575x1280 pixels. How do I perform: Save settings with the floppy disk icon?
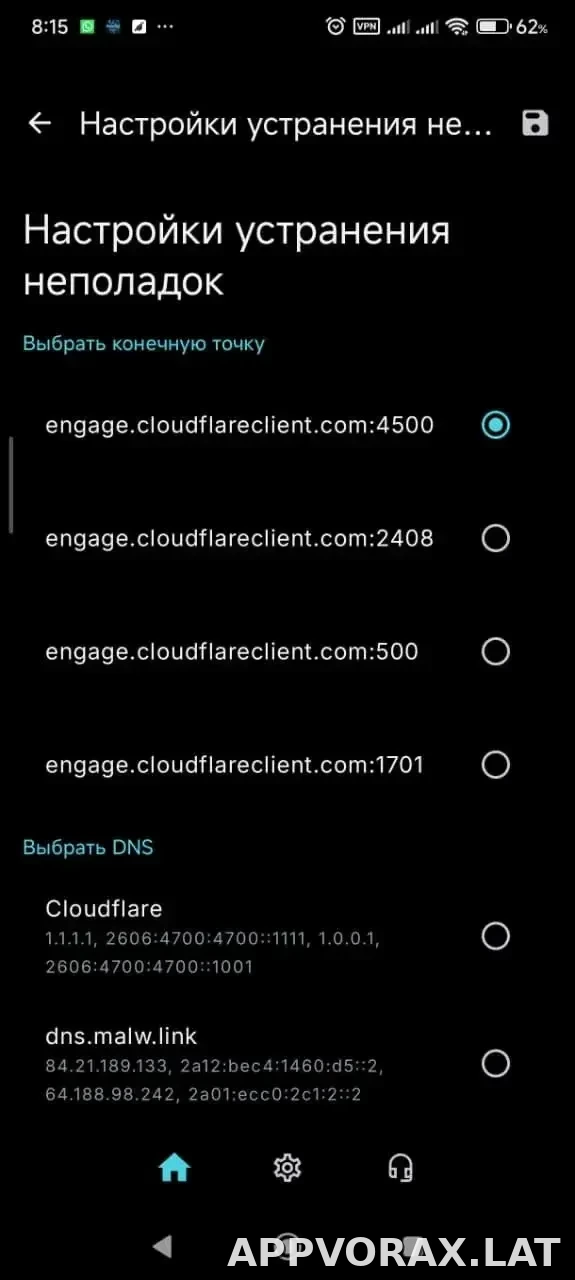(536, 124)
